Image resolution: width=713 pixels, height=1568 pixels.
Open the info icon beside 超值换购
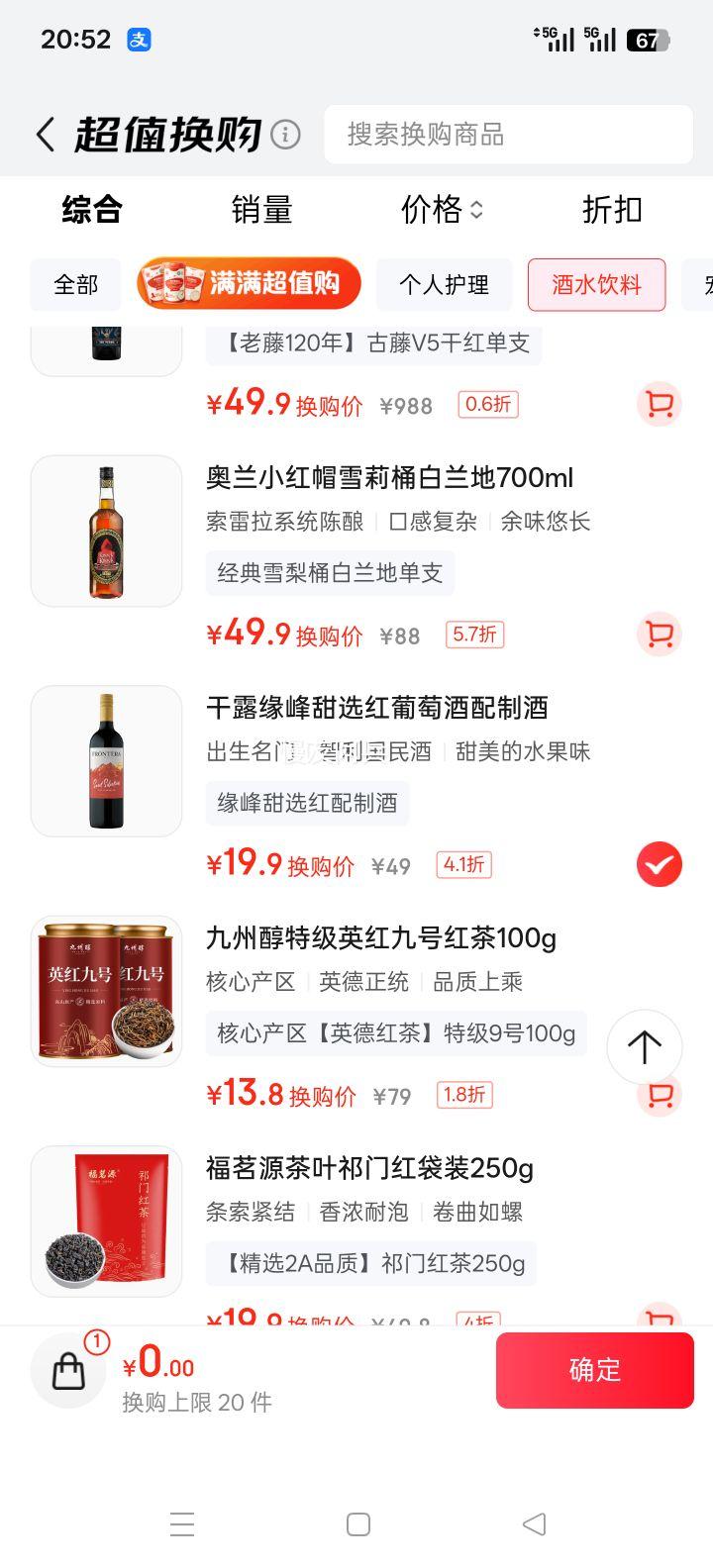point(285,135)
